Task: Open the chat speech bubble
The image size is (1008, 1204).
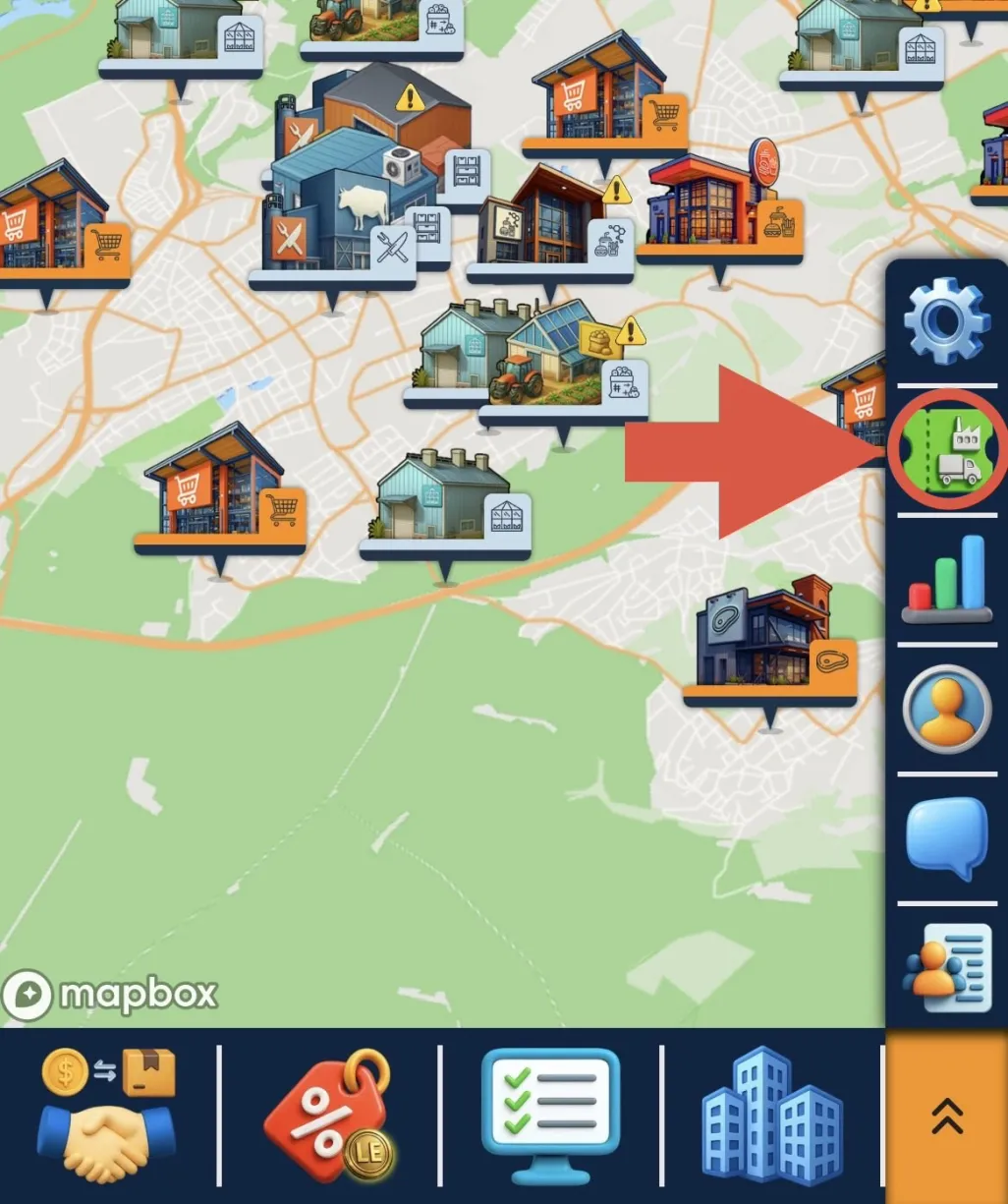Action: [947, 837]
